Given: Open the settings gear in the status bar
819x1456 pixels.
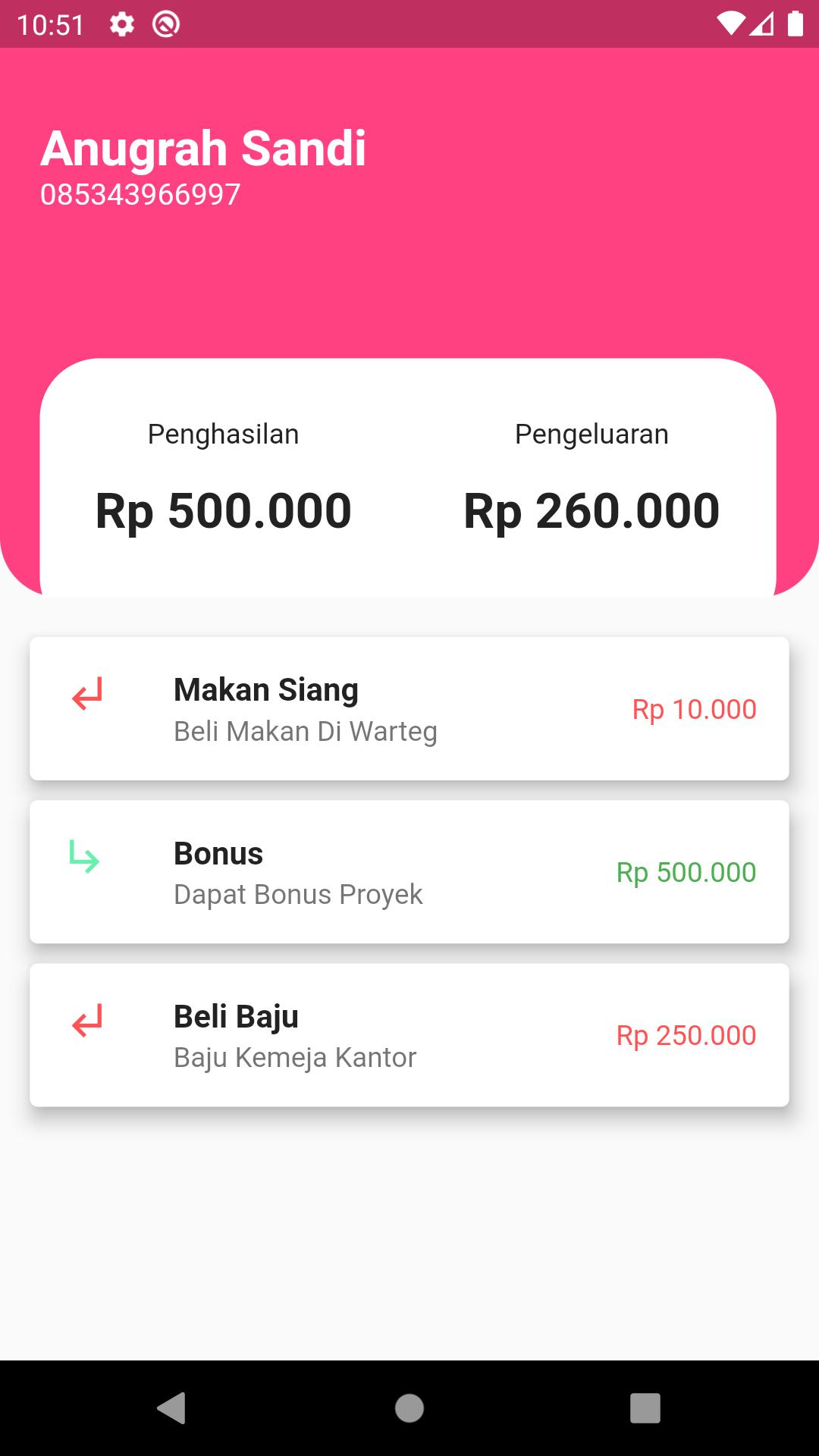Looking at the screenshot, I should (x=120, y=23).
